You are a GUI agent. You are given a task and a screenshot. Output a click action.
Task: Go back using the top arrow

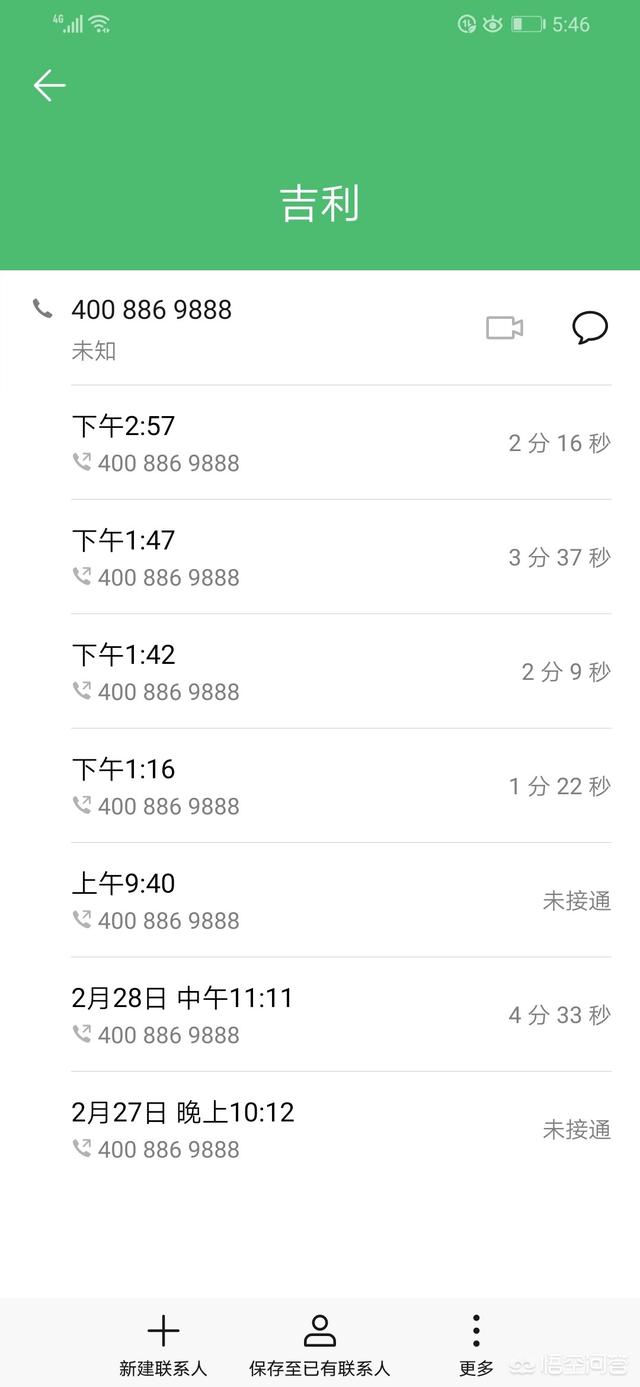(49, 86)
